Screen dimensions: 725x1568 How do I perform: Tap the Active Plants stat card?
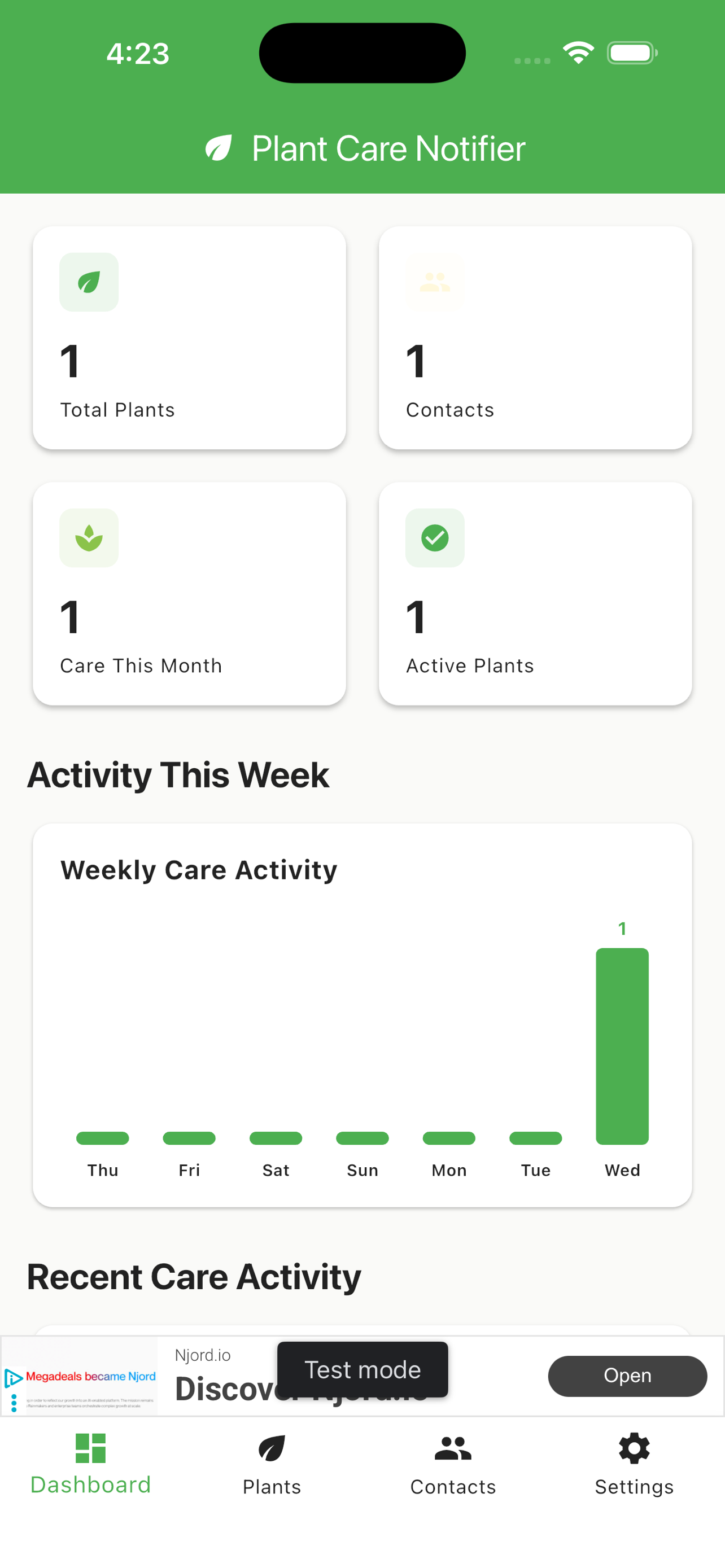pyautogui.click(x=535, y=593)
